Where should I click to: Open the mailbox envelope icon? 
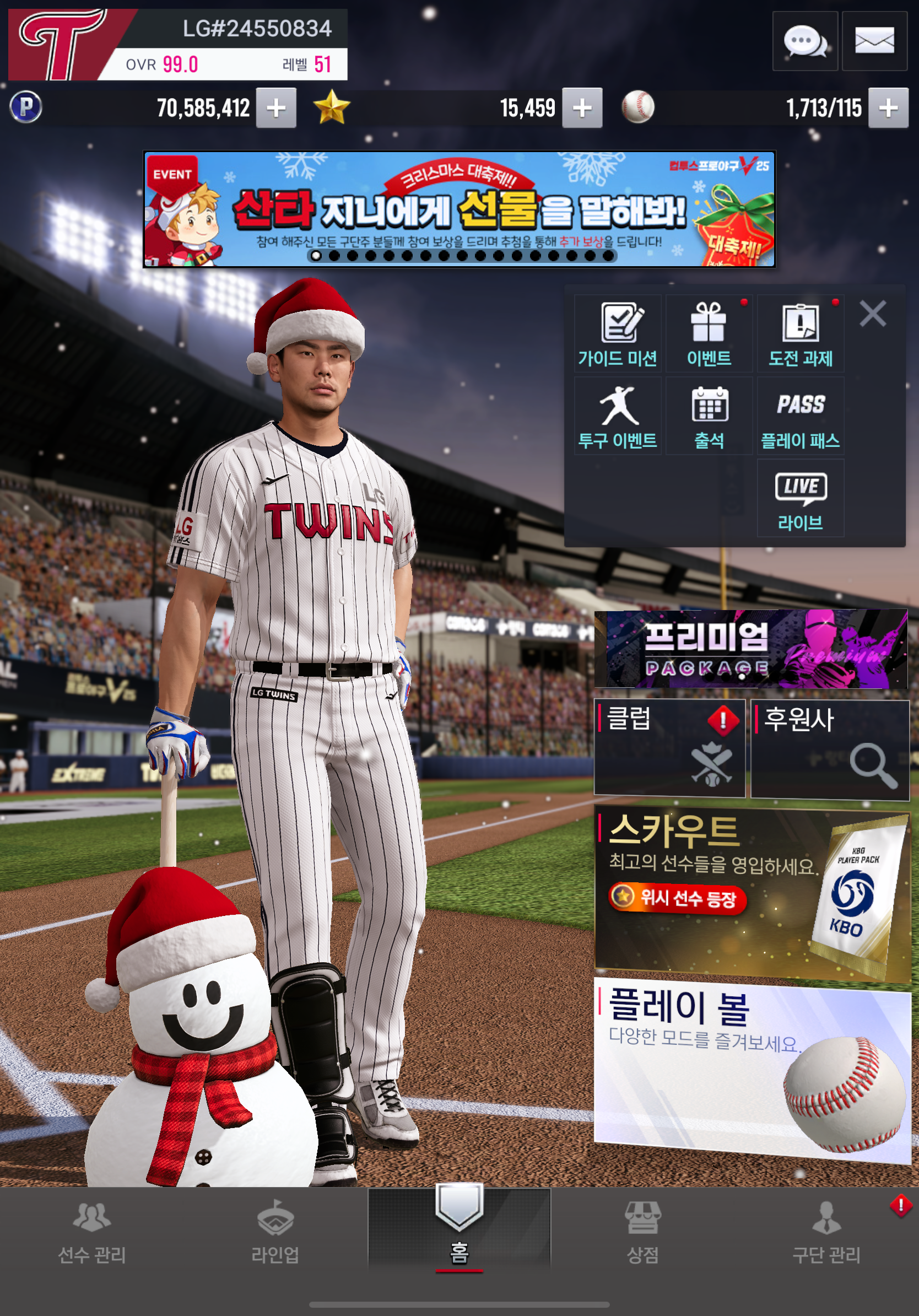click(874, 41)
